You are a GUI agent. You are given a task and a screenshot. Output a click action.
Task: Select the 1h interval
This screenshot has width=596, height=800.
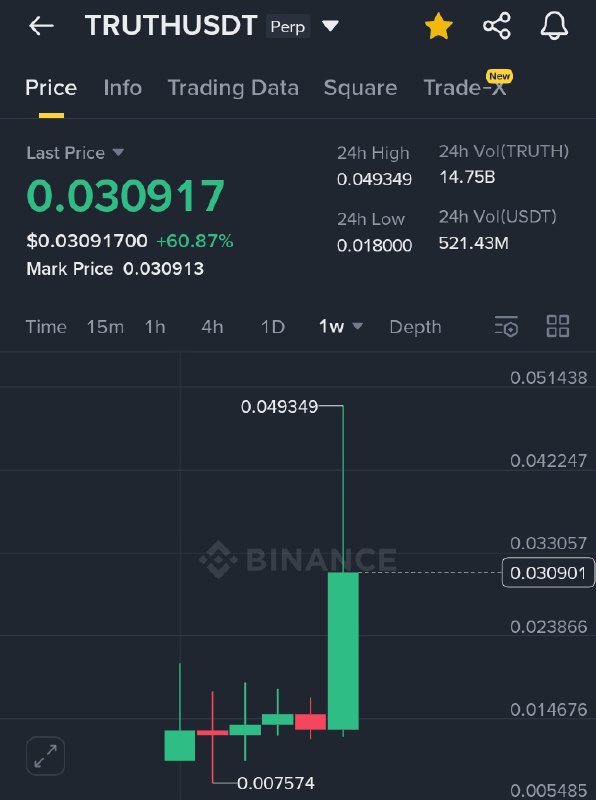coord(155,327)
